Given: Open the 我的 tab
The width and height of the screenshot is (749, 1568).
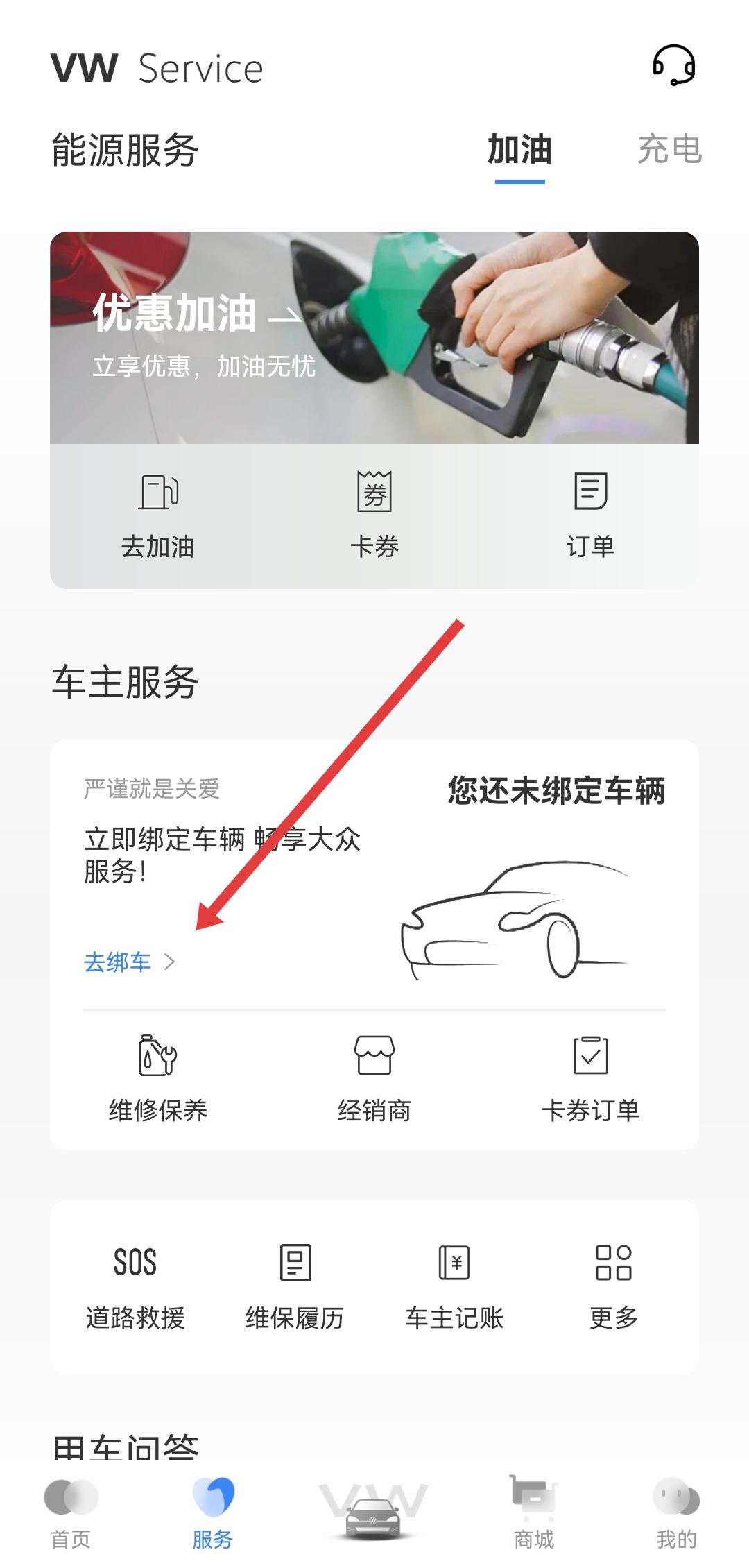Looking at the screenshot, I should click(676, 1512).
